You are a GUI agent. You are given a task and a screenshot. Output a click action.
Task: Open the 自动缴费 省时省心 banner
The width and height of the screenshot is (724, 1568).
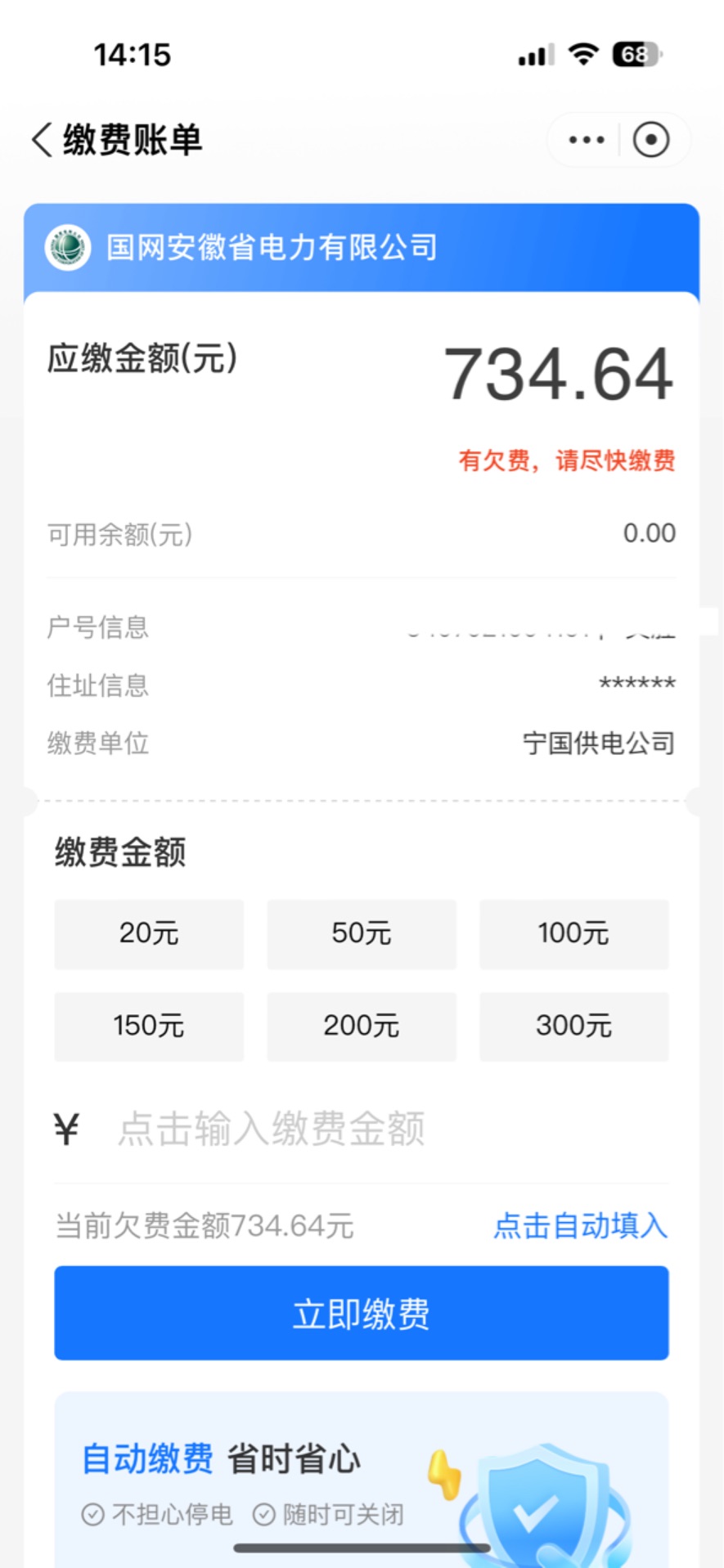point(362,1480)
